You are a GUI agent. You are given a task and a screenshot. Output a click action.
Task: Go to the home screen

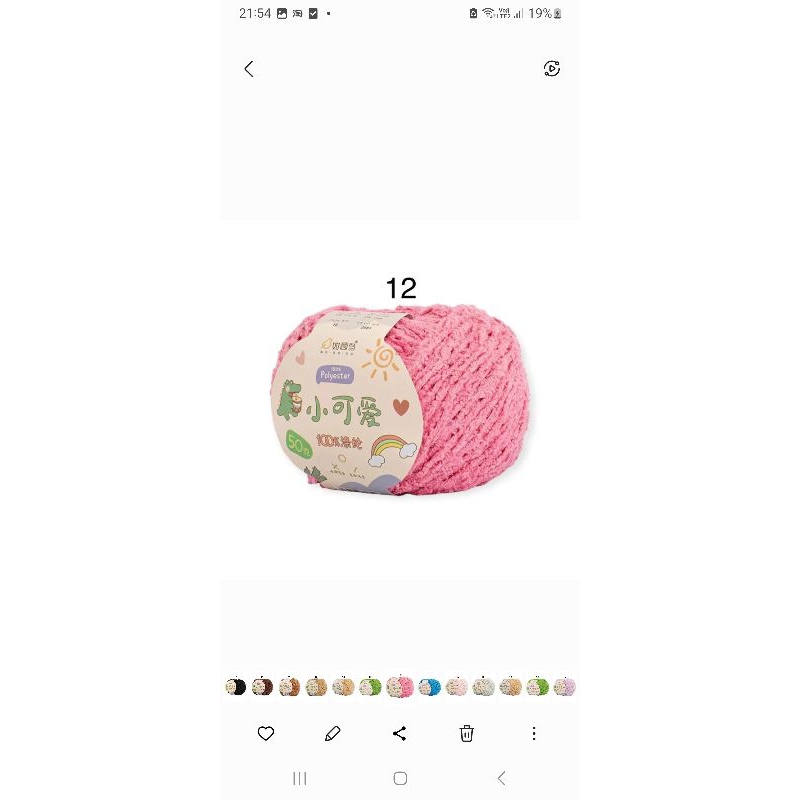point(400,778)
